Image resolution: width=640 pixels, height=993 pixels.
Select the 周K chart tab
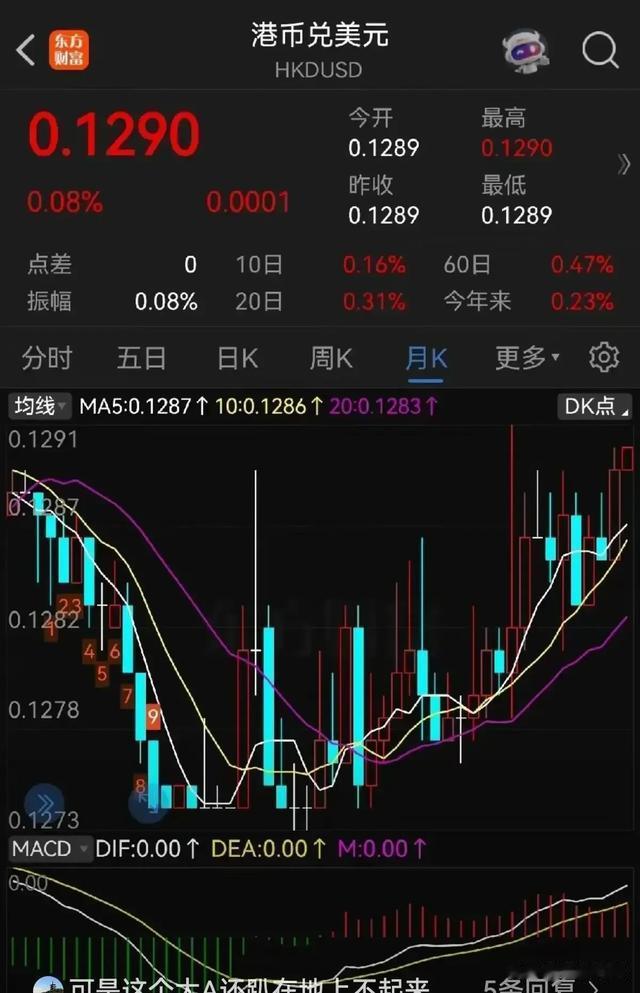(331, 357)
